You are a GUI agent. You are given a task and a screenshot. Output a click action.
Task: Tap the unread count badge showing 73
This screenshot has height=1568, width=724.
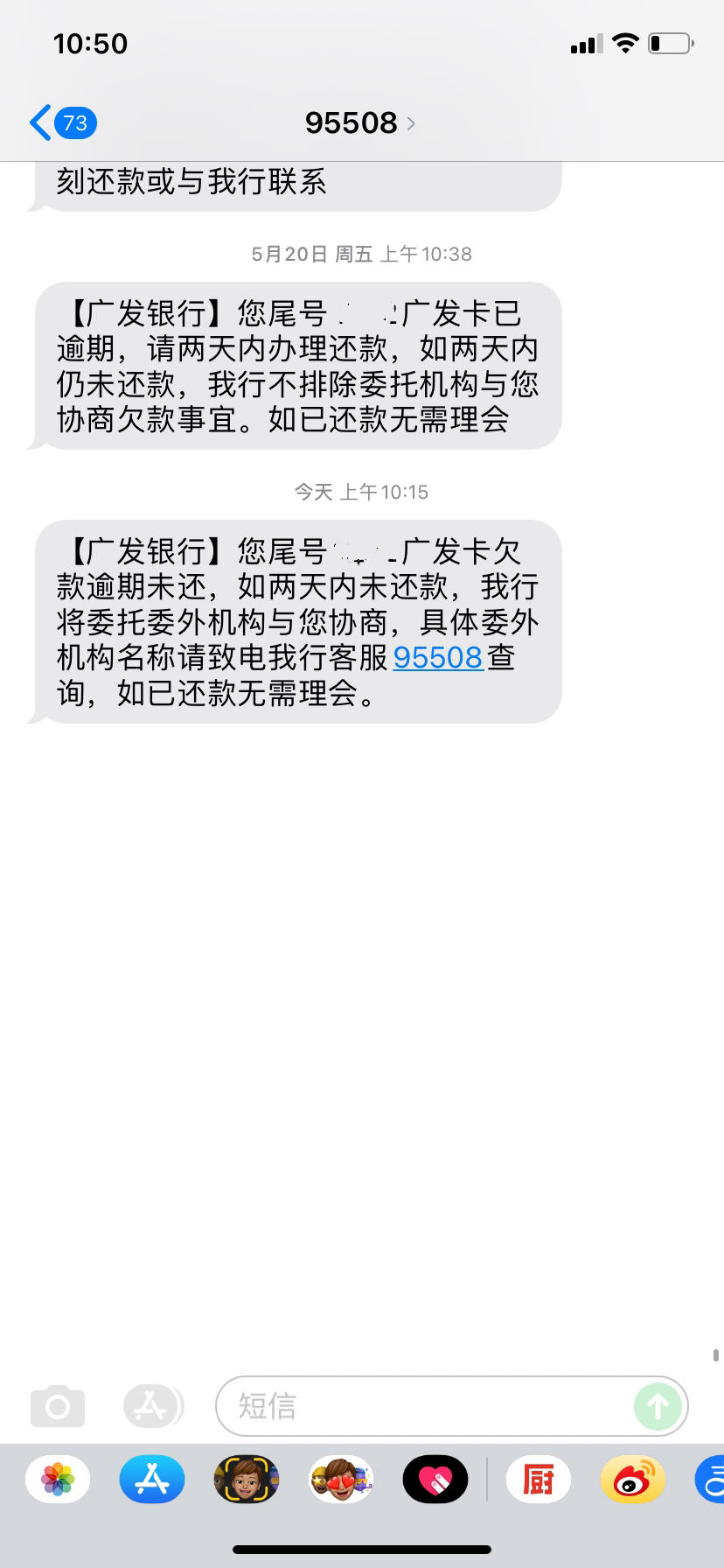point(73,123)
